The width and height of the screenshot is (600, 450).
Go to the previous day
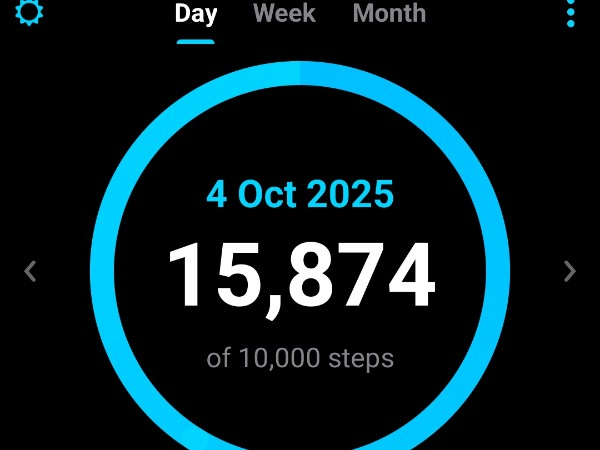point(30,271)
